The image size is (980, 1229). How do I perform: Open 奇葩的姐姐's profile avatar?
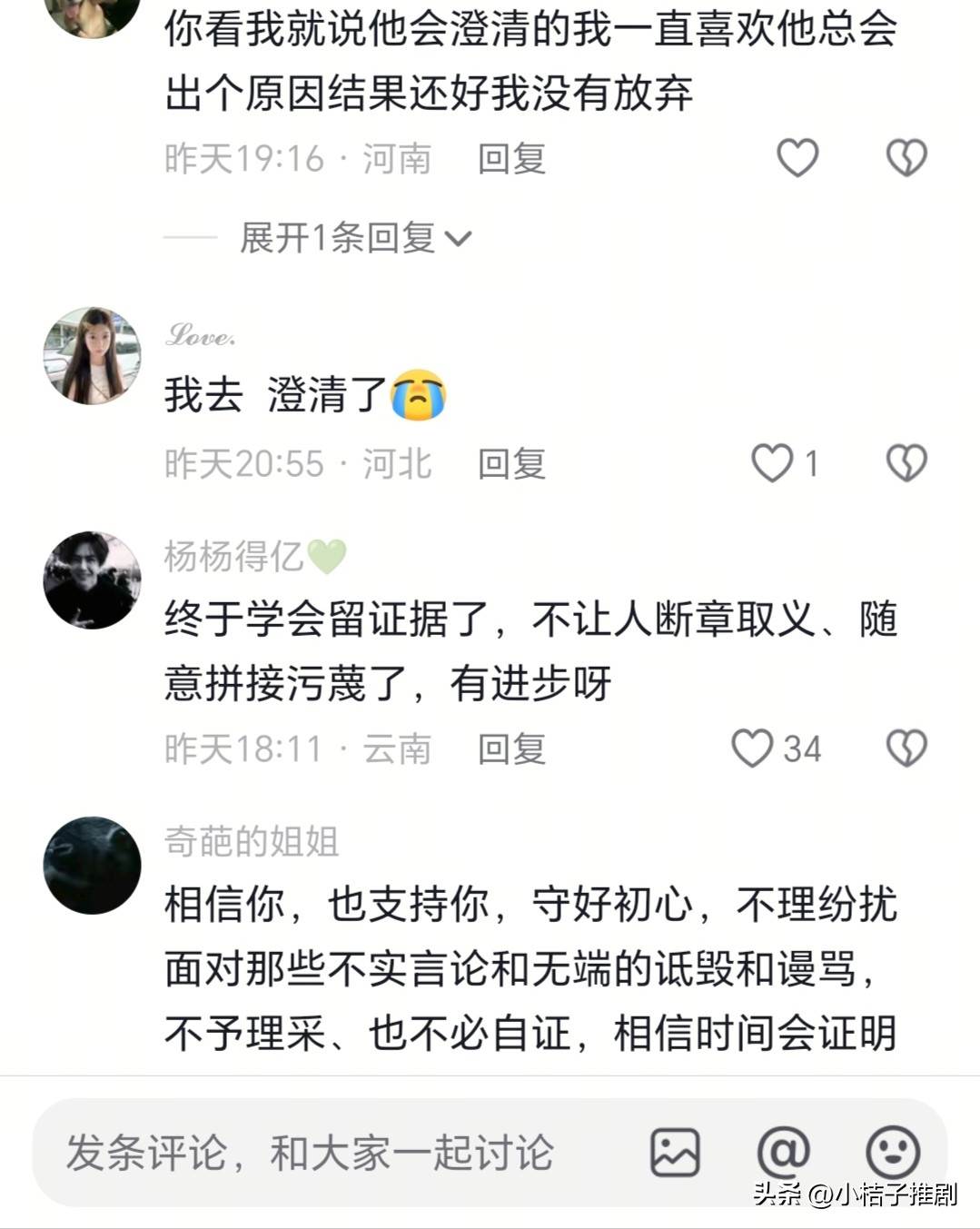click(93, 865)
